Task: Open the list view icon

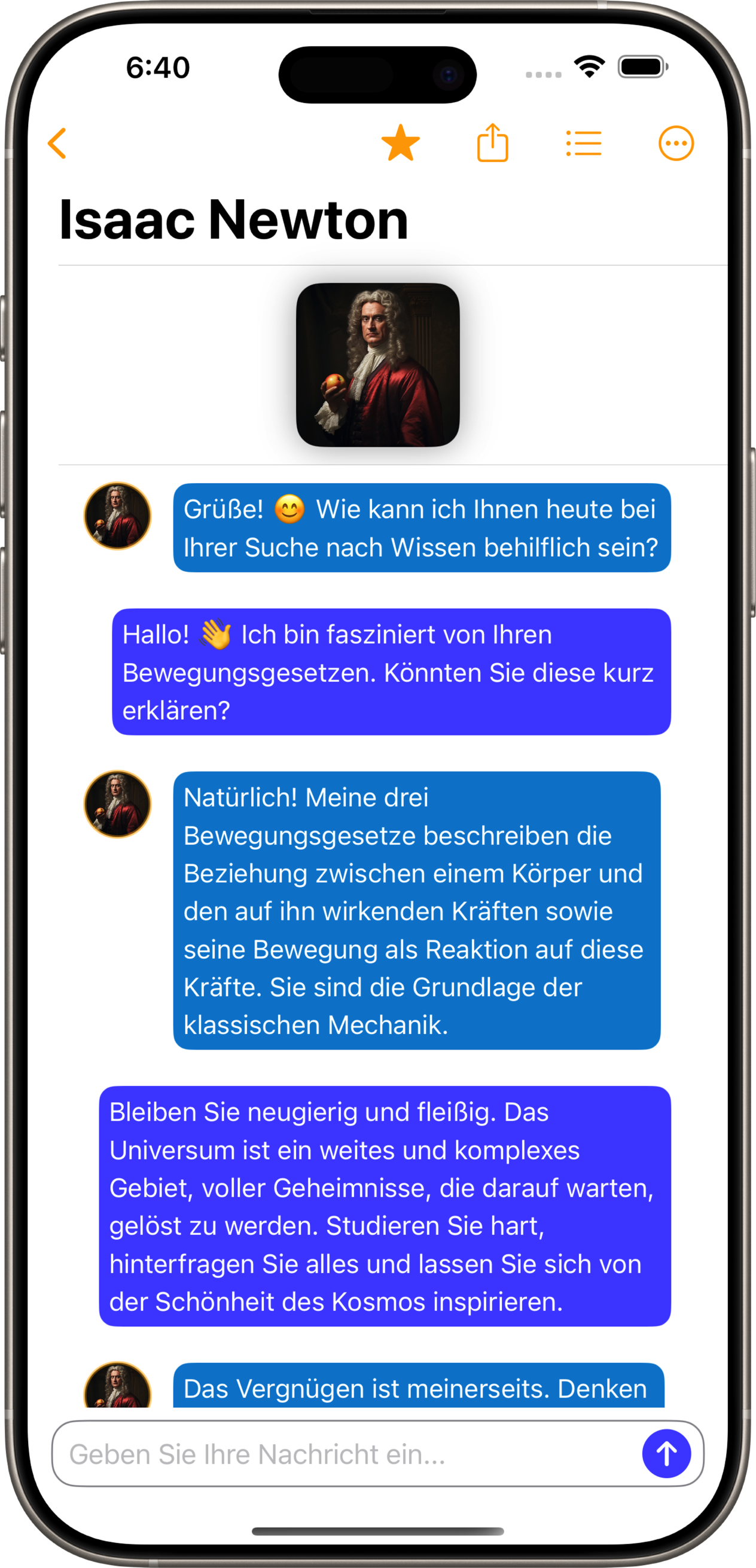Action: click(x=584, y=144)
